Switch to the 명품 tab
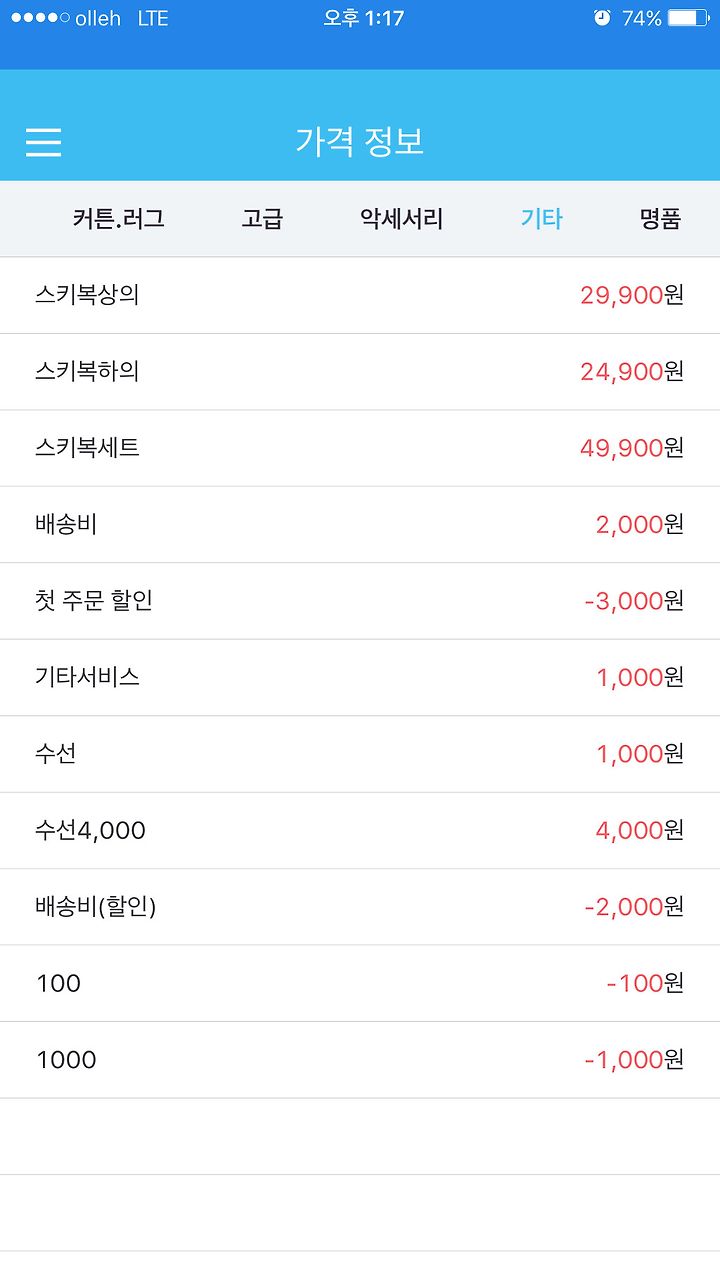Viewport: 720px width, 1279px height. point(660,219)
